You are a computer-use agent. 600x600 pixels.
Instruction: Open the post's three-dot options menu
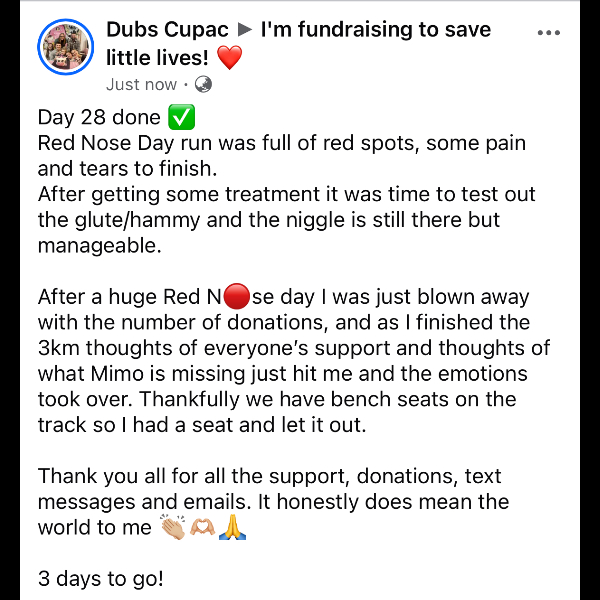click(549, 33)
